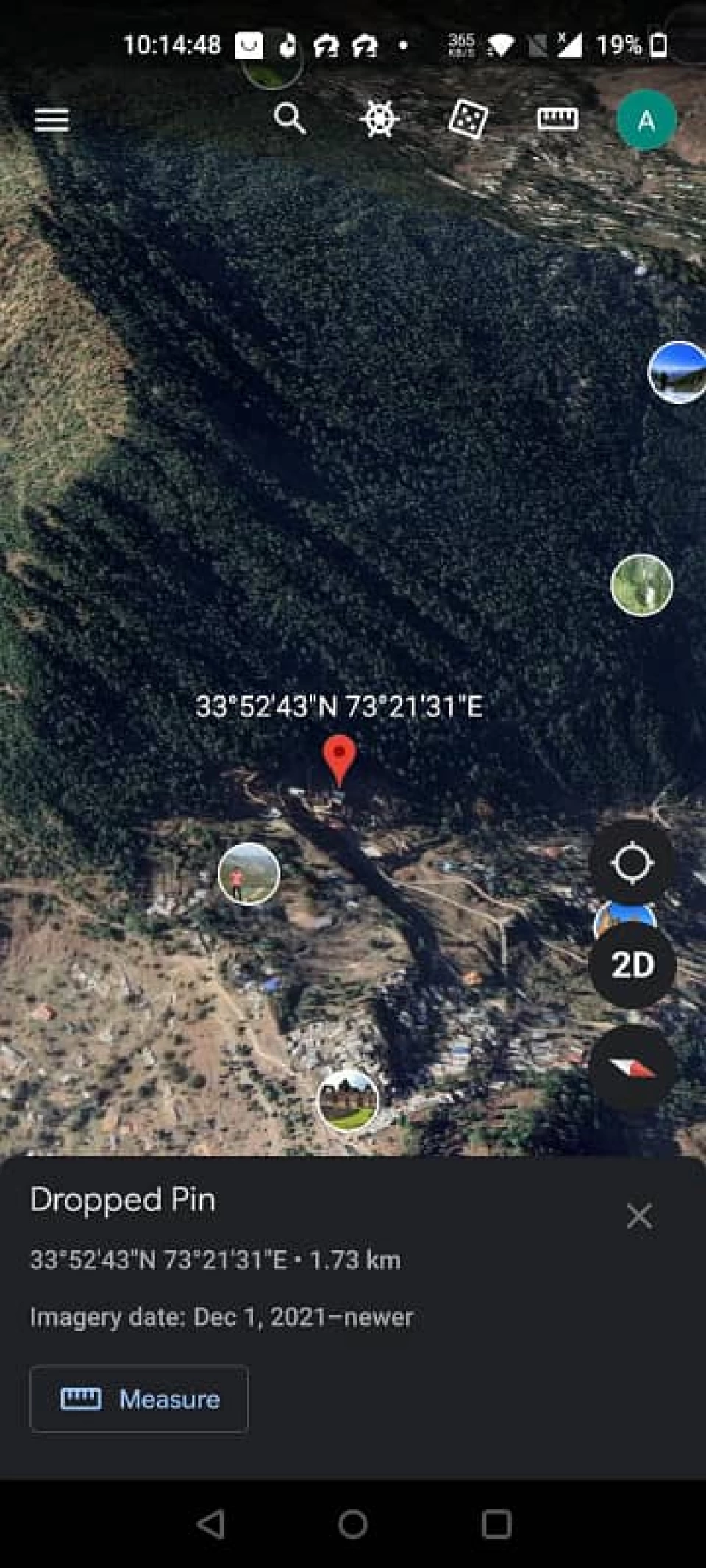Go back with the system back button
This screenshot has width=706, height=1568.
tap(211, 1523)
